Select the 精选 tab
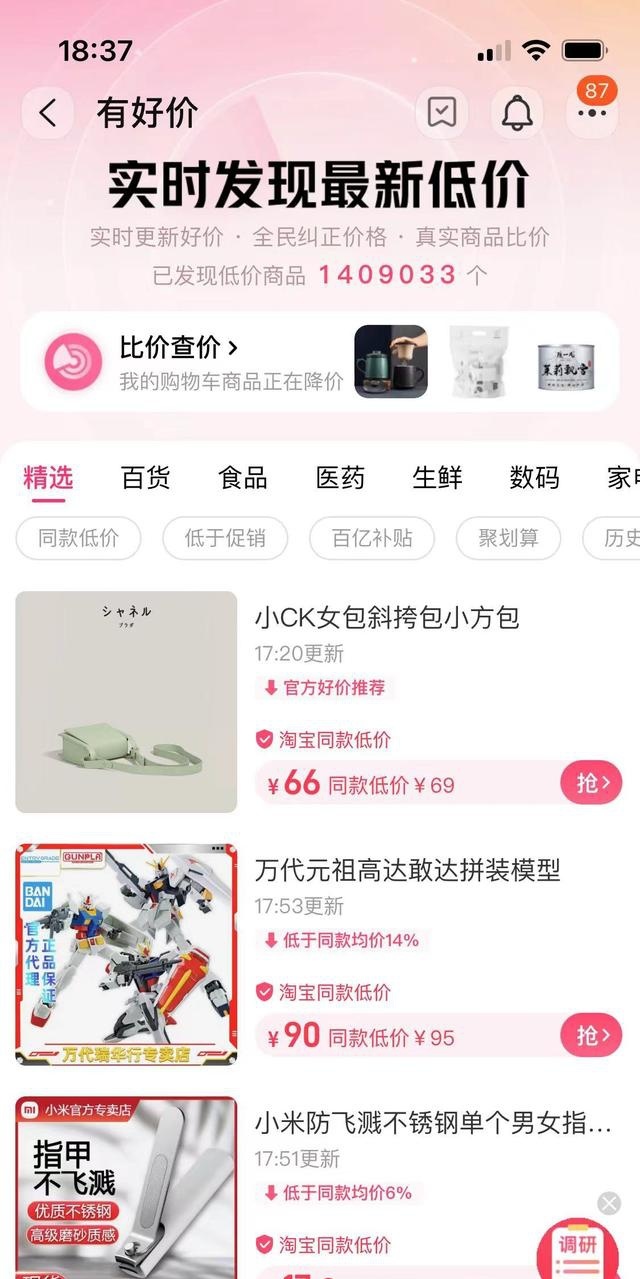Viewport: 640px width, 1279px height. 48,478
